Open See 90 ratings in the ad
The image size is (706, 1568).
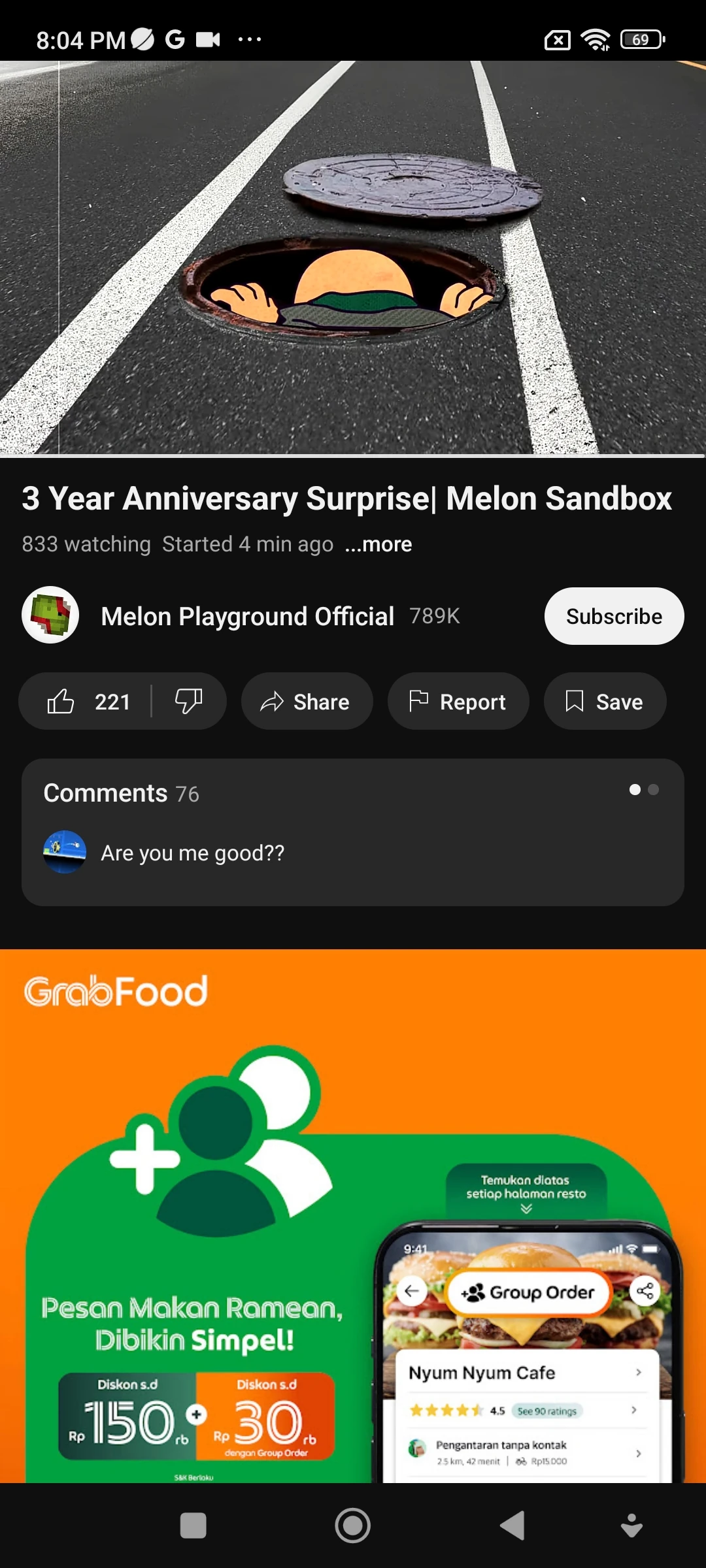(548, 1411)
